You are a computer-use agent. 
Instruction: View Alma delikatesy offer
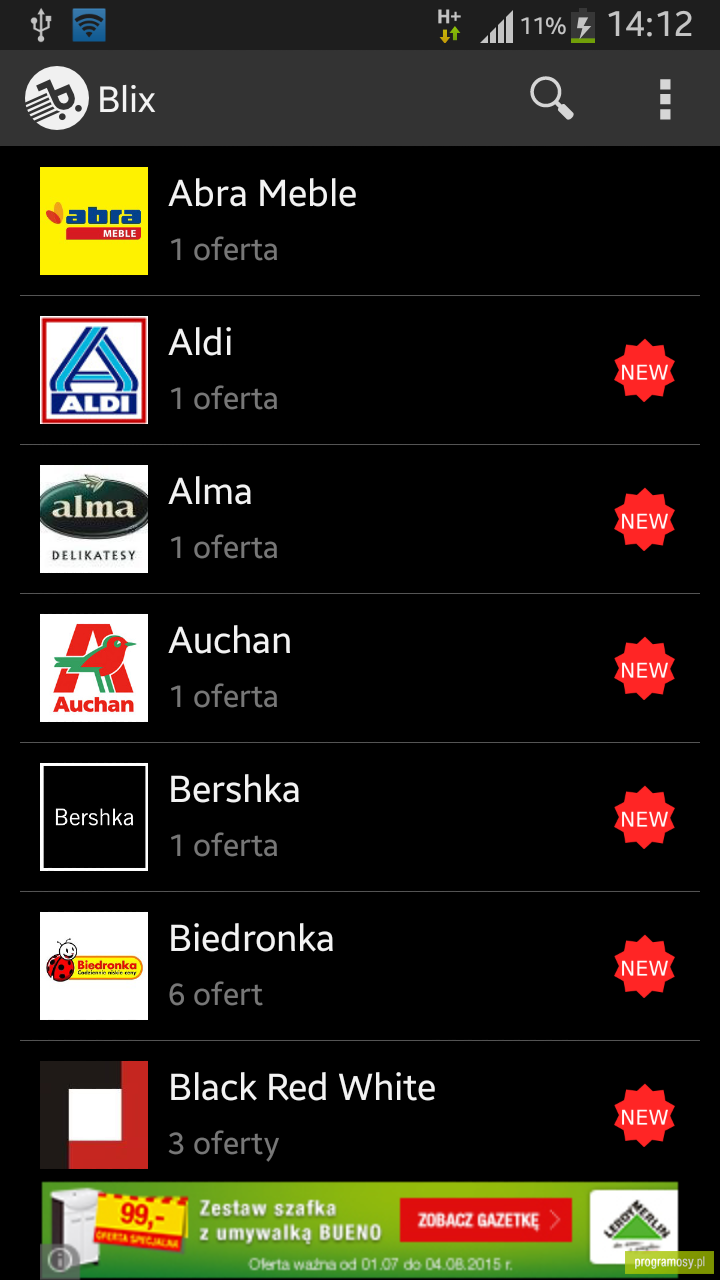click(360, 519)
